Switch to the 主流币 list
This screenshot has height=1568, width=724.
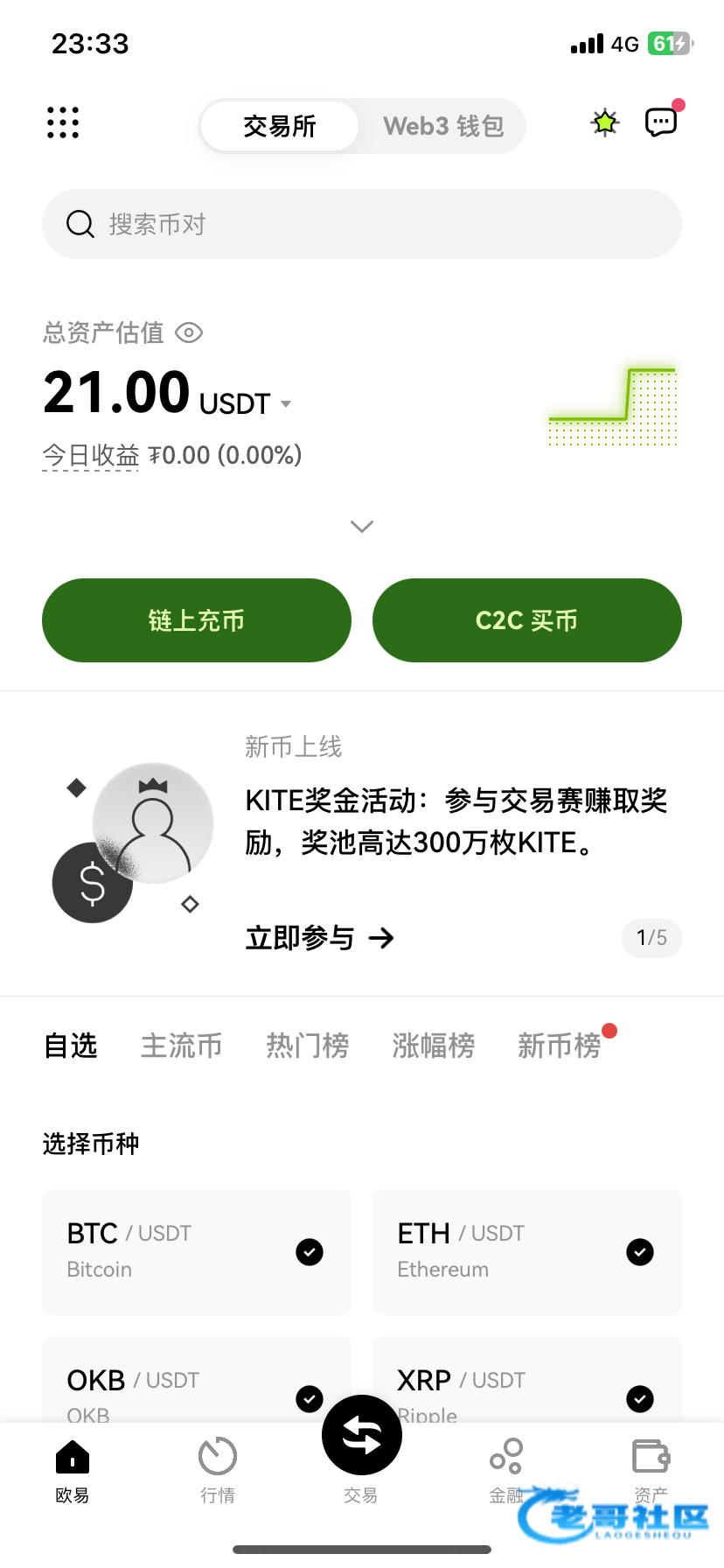pos(181,1046)
